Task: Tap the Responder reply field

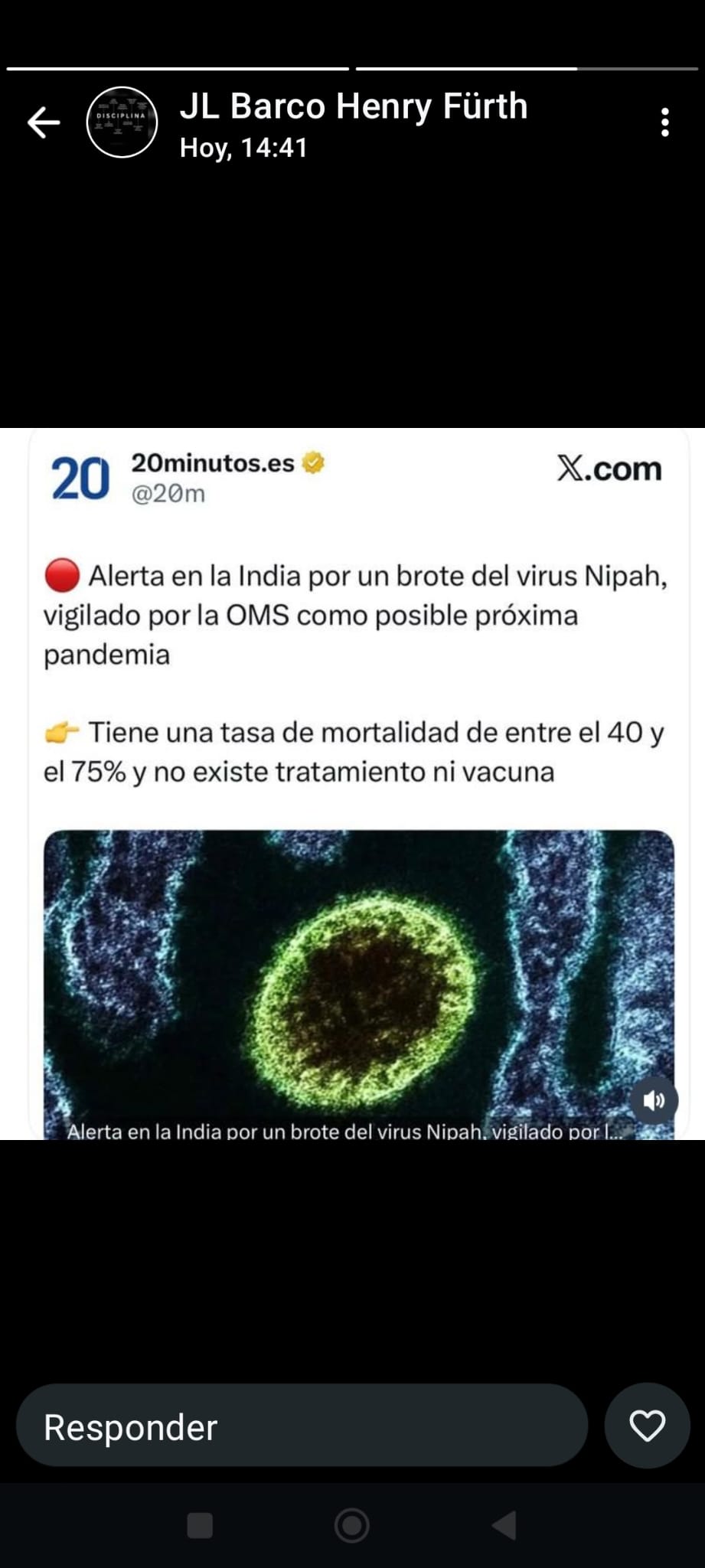Action: click(302, 1427)
